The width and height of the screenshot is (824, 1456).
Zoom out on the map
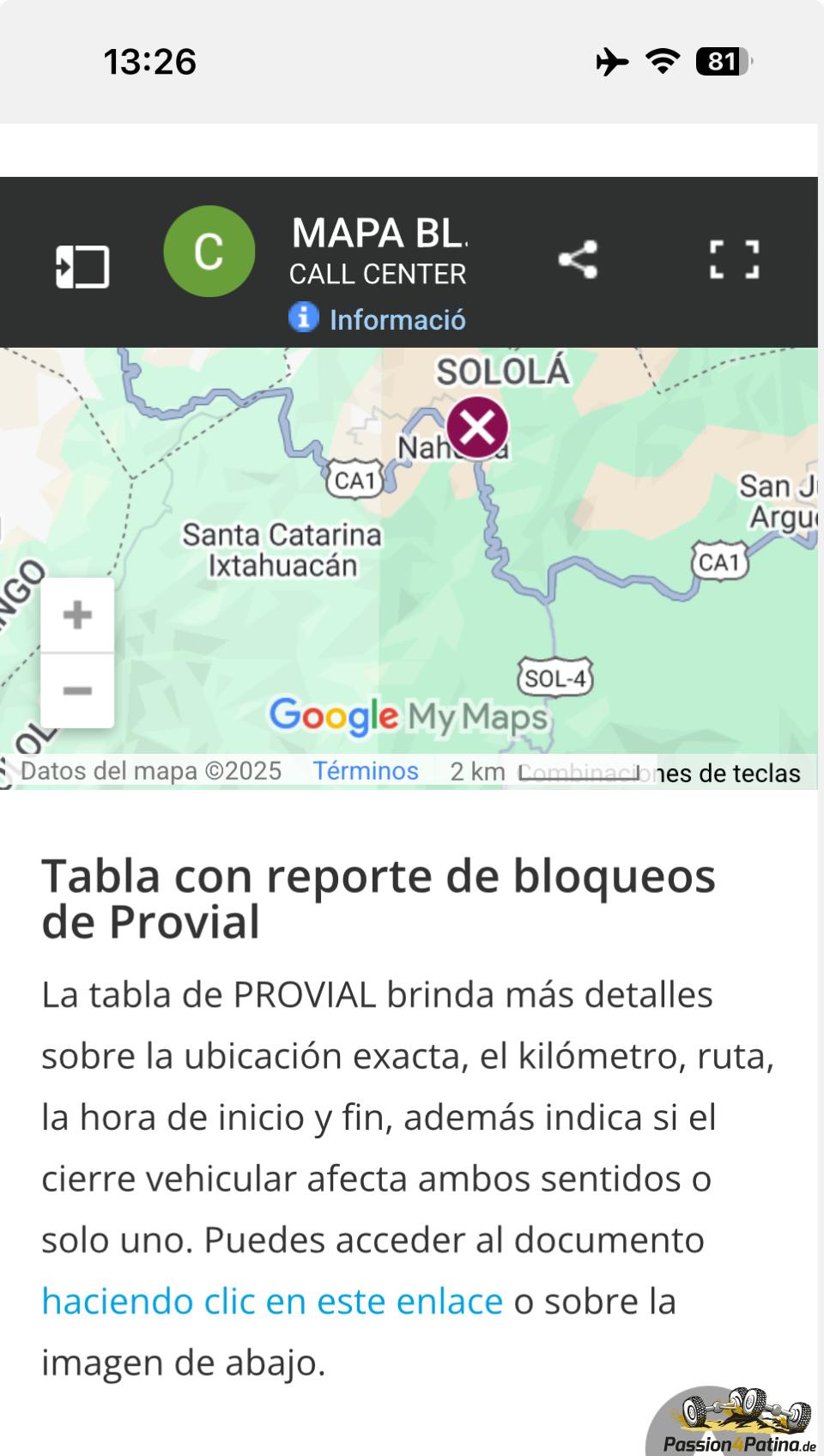tap(77, 691)
